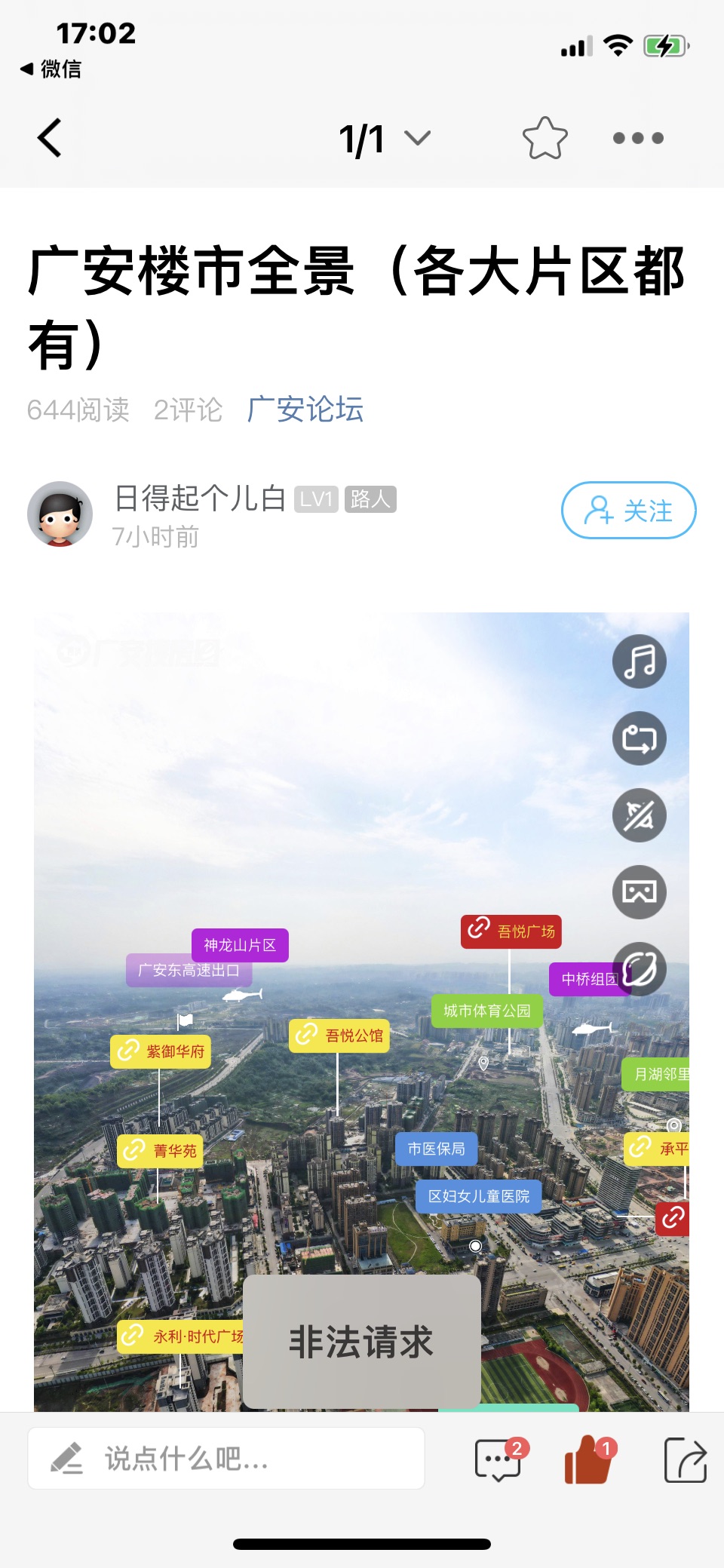The height and width of the screenshot is (1568, 724).
Task: Switch to the little-planet view
Action: tap(640, 969)
